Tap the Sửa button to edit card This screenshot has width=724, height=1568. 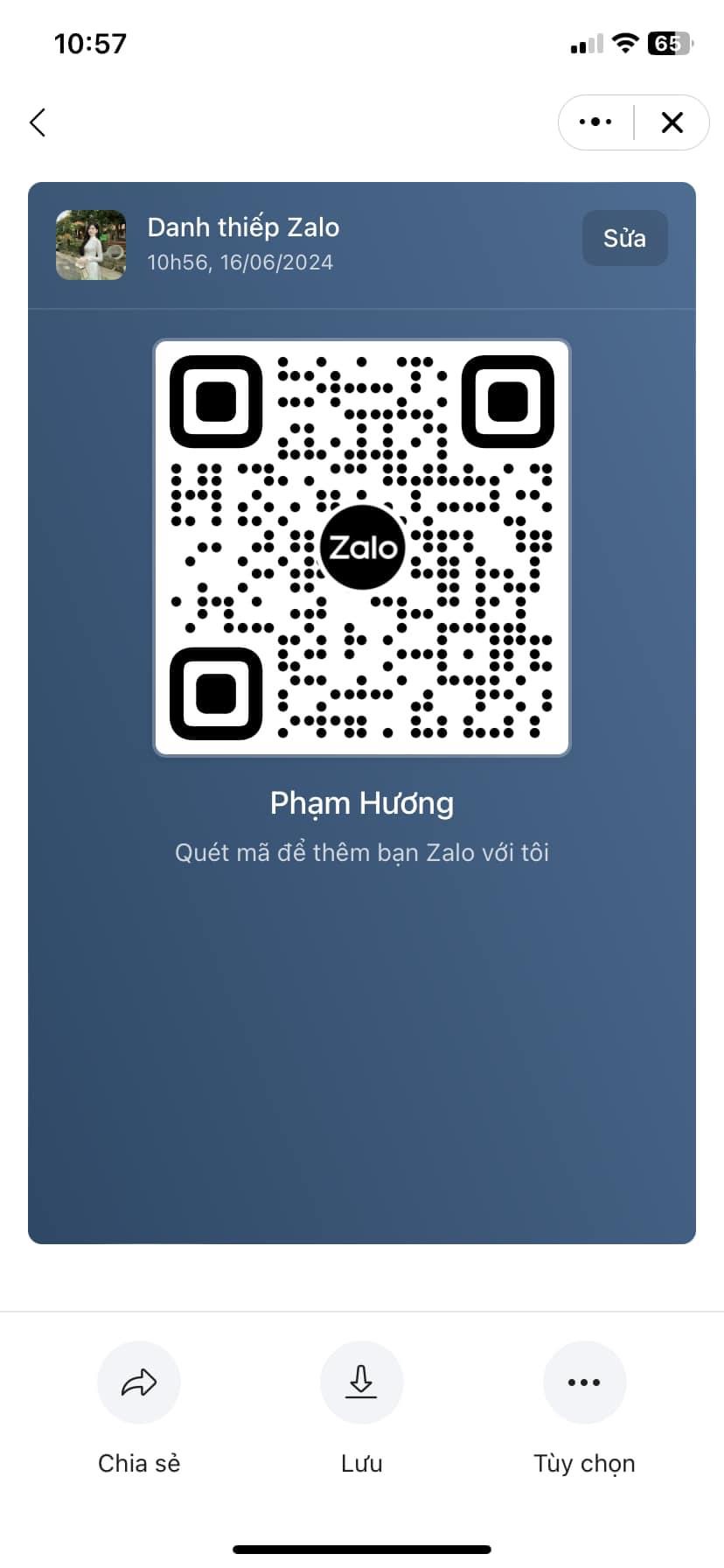pos(624,238)
